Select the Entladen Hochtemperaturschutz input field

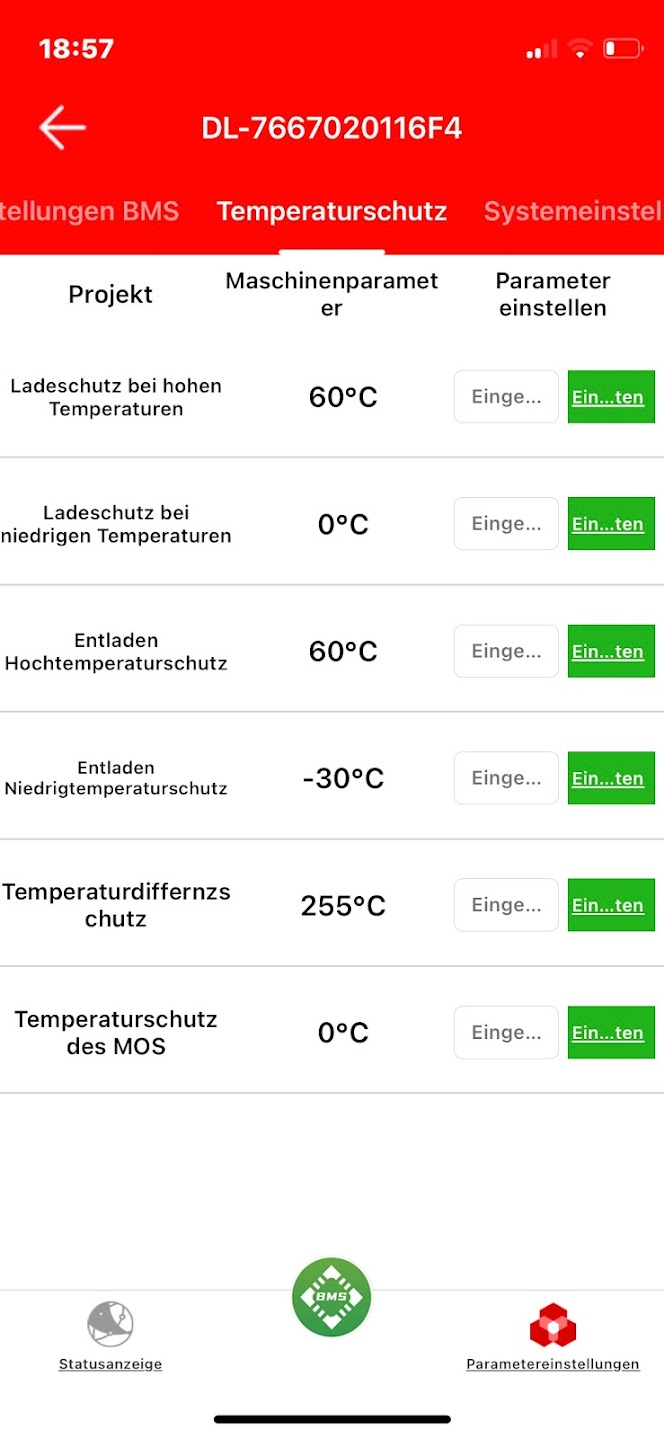(x=506, y=651)
